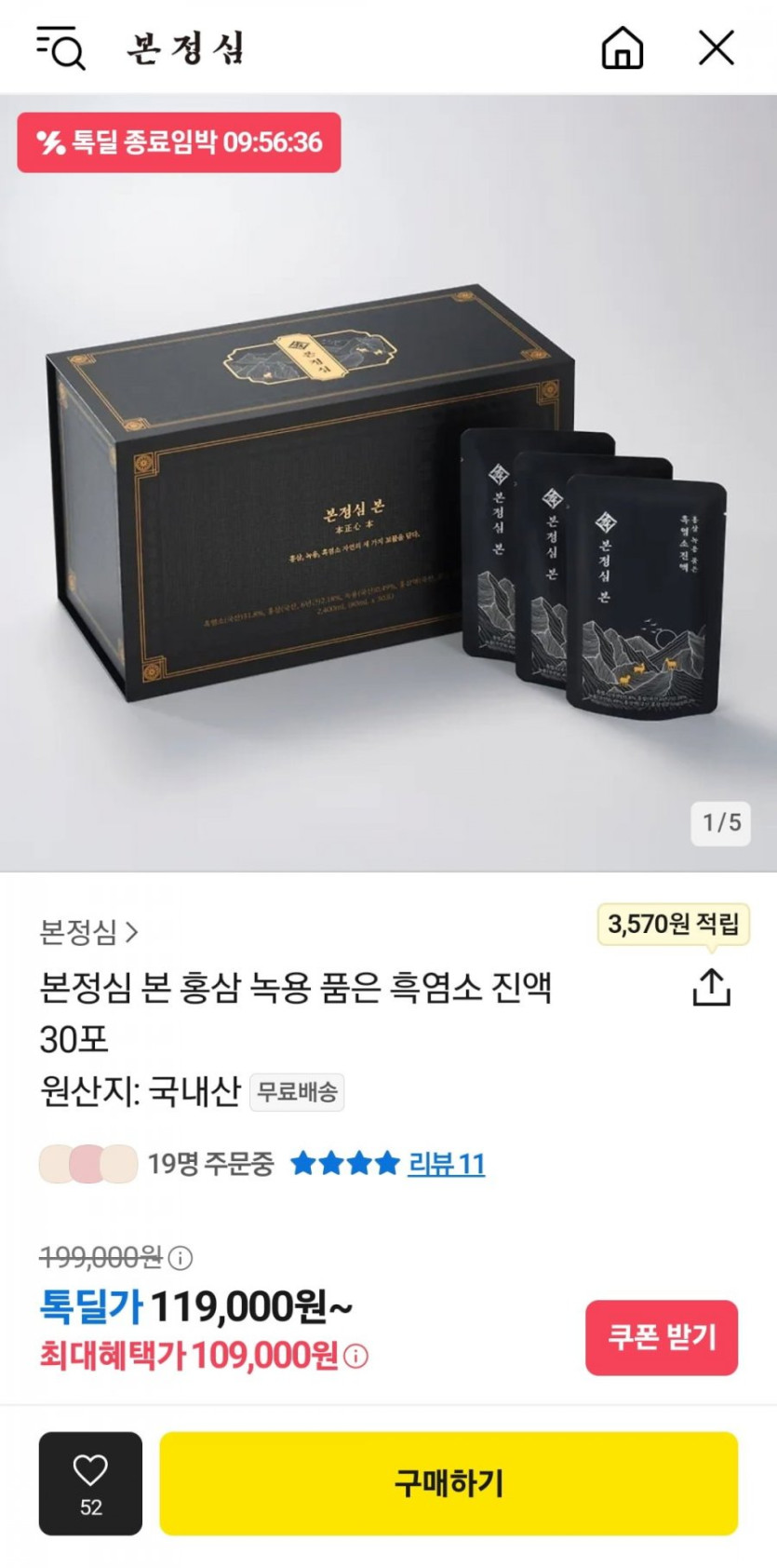Open the menu search icon
The height and width of the screenshot is (1568, 777).
click(x=60, y=47)
